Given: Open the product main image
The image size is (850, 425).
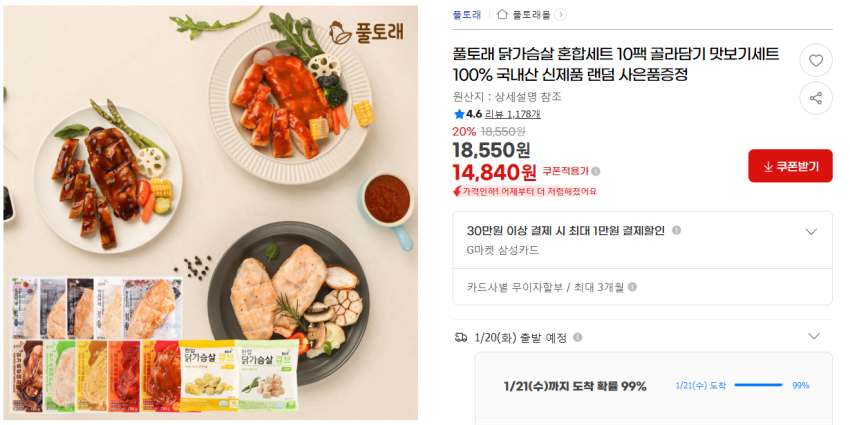Looking at the screenshot, I should coord(210,212).
